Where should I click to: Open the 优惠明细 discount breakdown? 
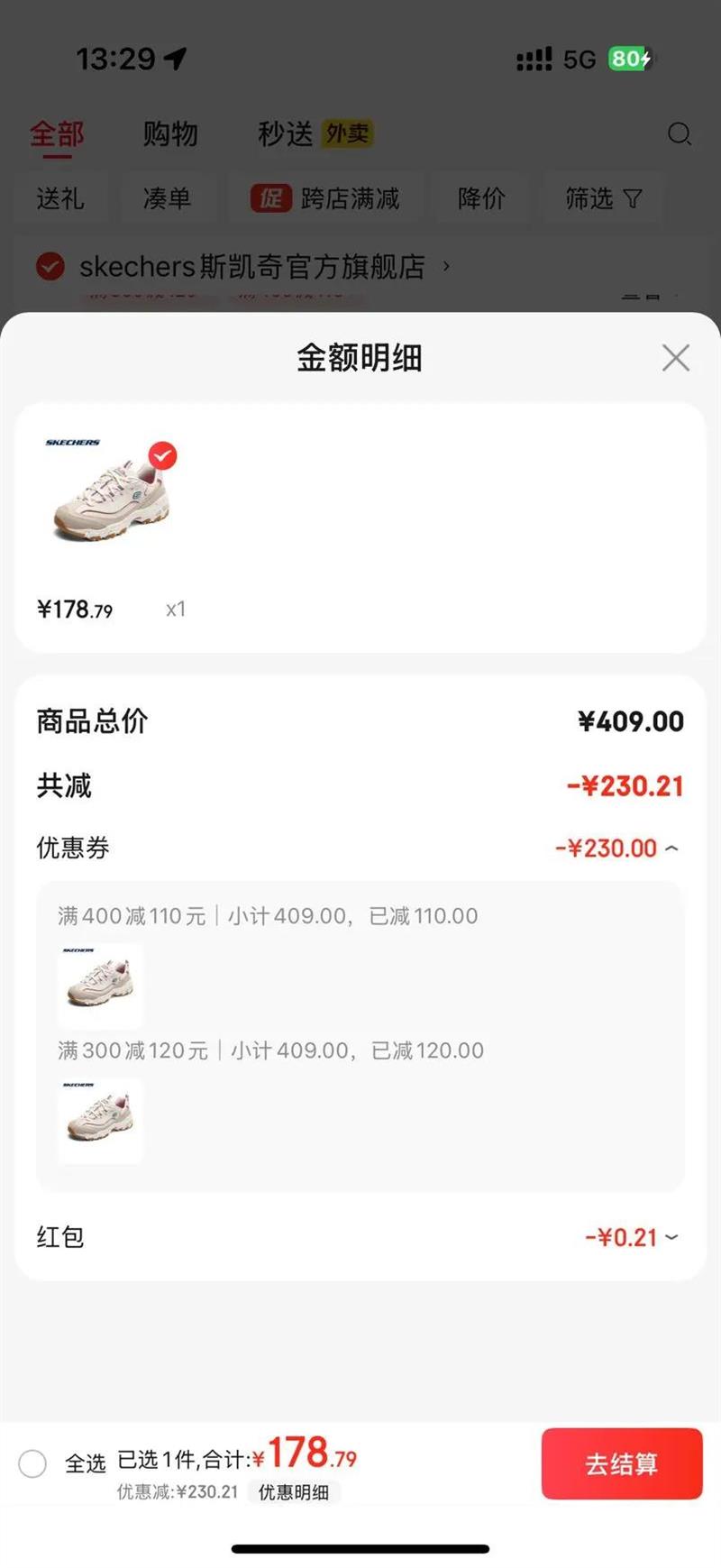click(293, 1492)
